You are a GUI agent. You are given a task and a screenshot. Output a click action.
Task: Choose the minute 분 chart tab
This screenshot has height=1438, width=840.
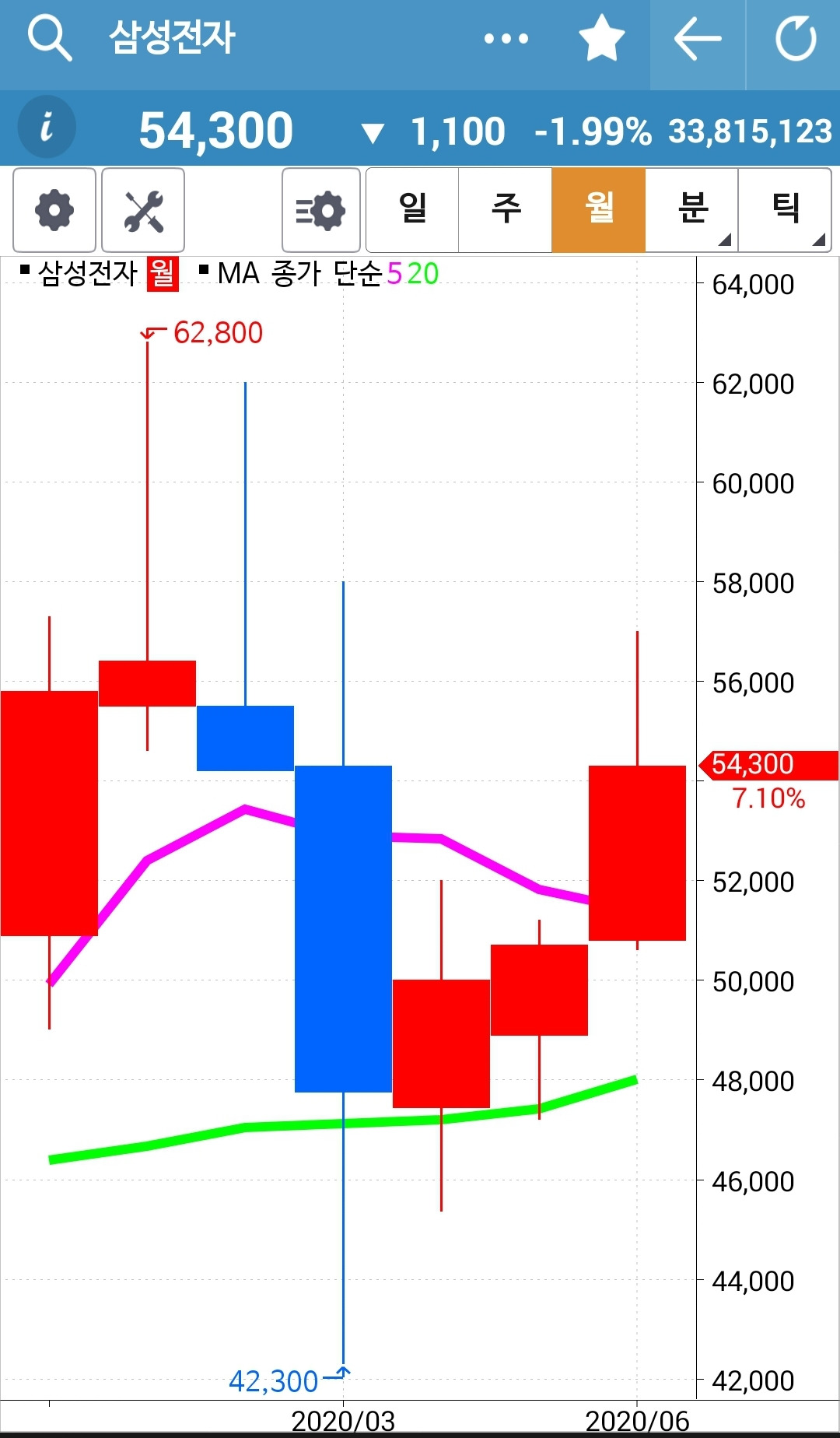(691, 210)
